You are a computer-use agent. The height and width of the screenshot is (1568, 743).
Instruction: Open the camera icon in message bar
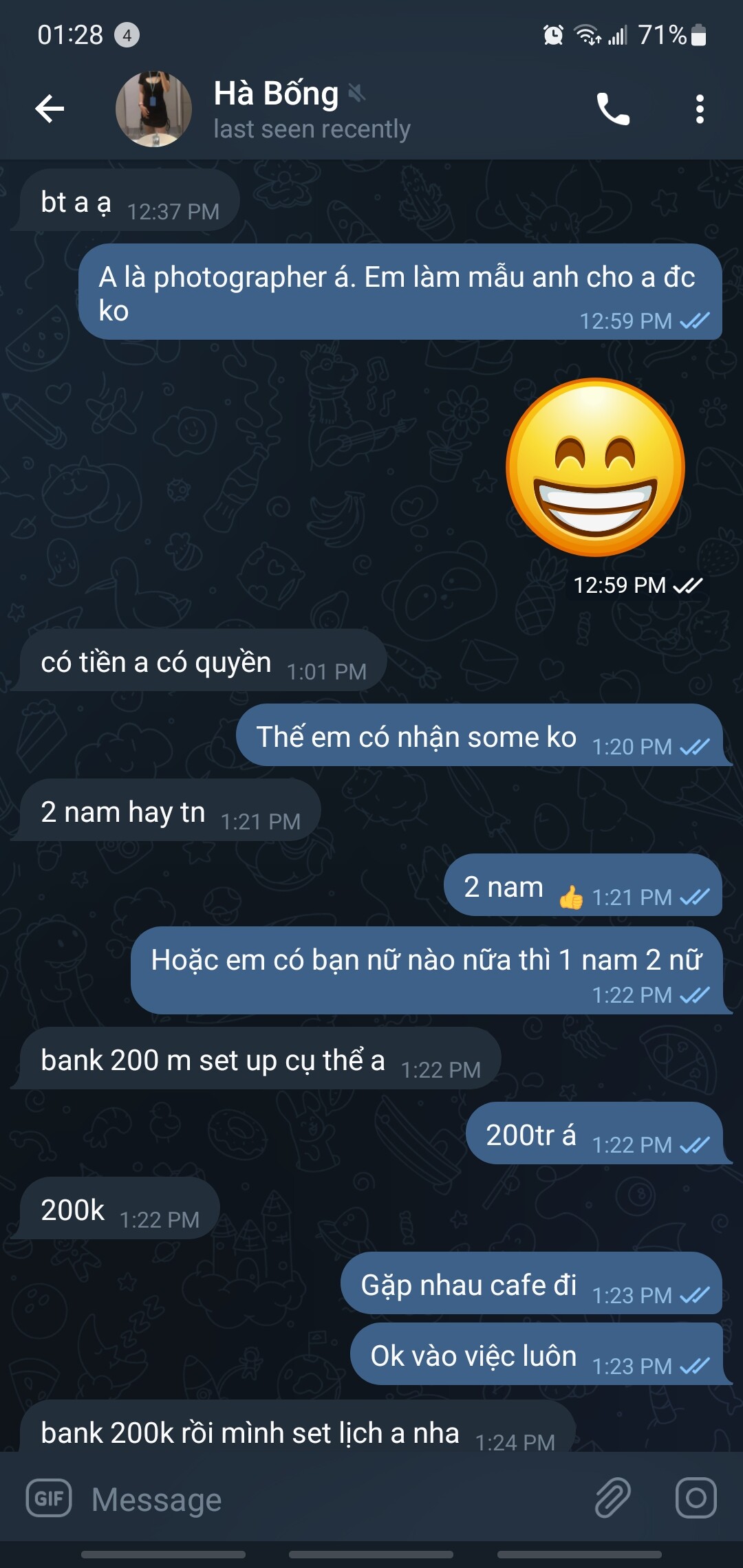point(696,1497)
